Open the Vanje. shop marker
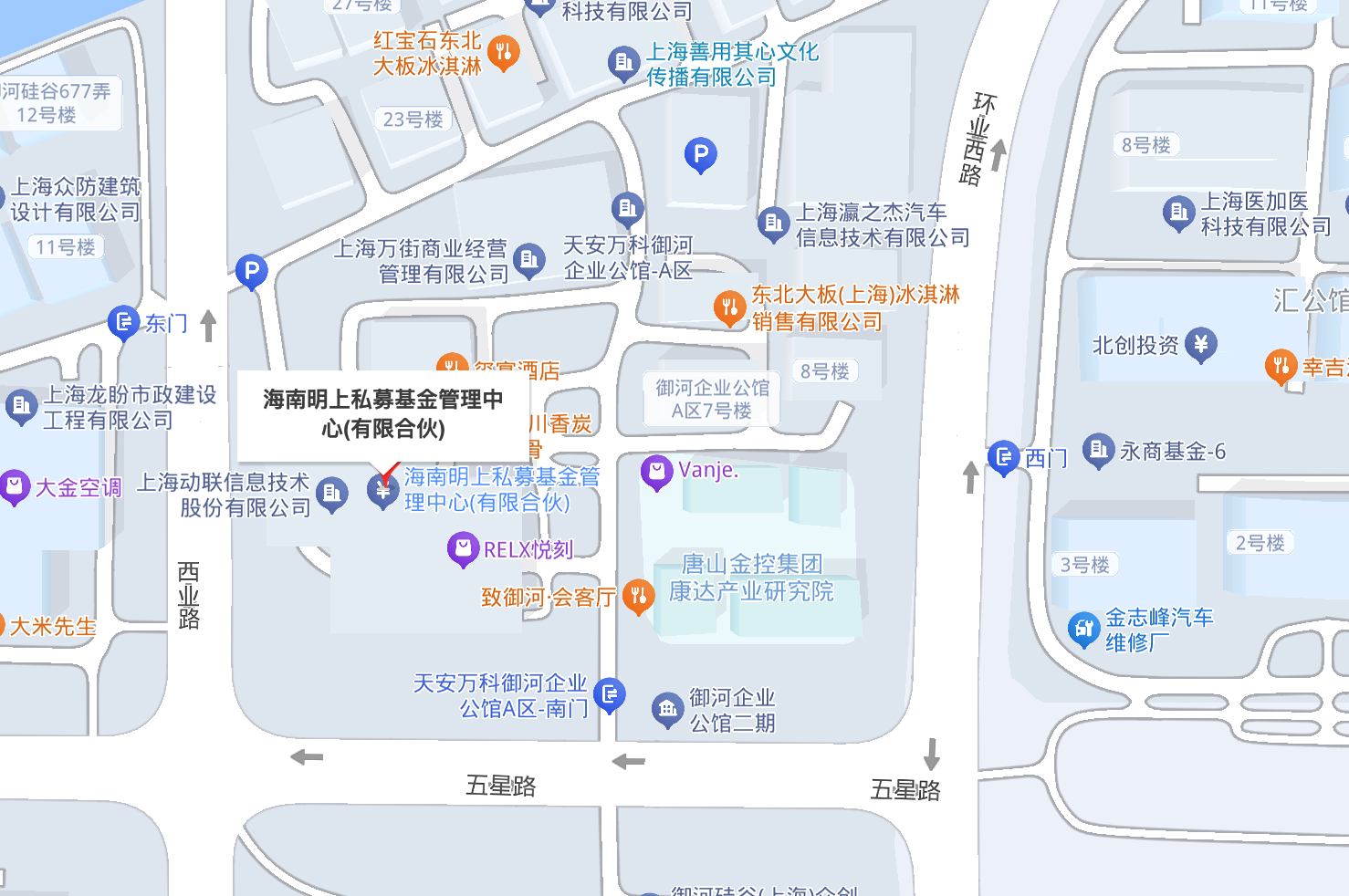1349x896 pixels. pyautogui.click(x=656, y=471)
